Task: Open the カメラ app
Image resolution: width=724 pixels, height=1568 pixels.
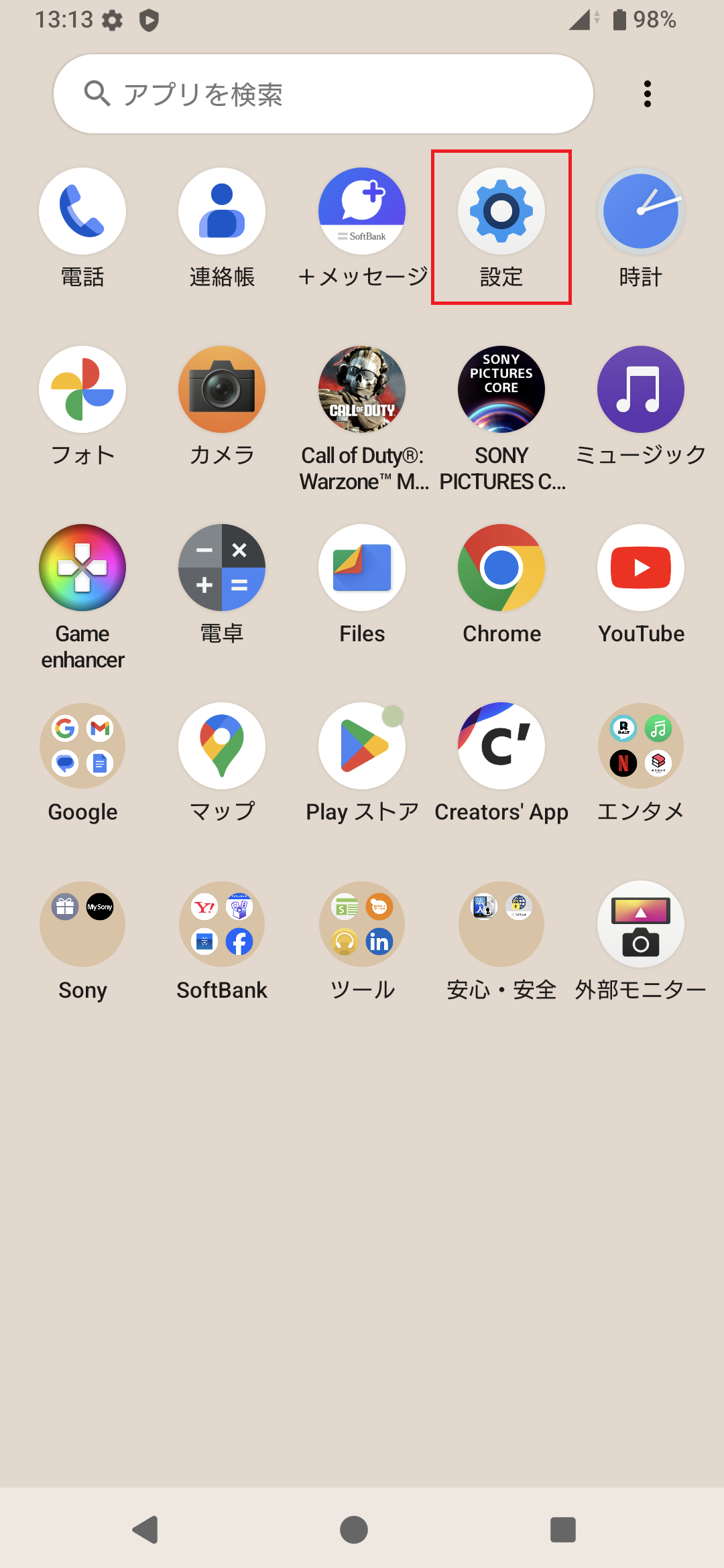Action: coord(222,389)
